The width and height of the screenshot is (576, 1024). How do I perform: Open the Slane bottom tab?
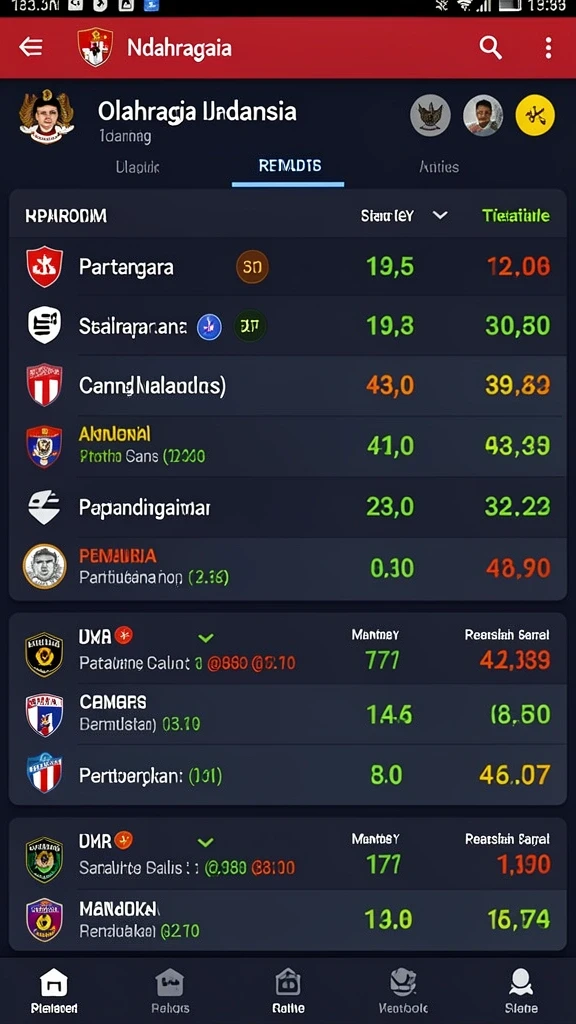point(521,991)
